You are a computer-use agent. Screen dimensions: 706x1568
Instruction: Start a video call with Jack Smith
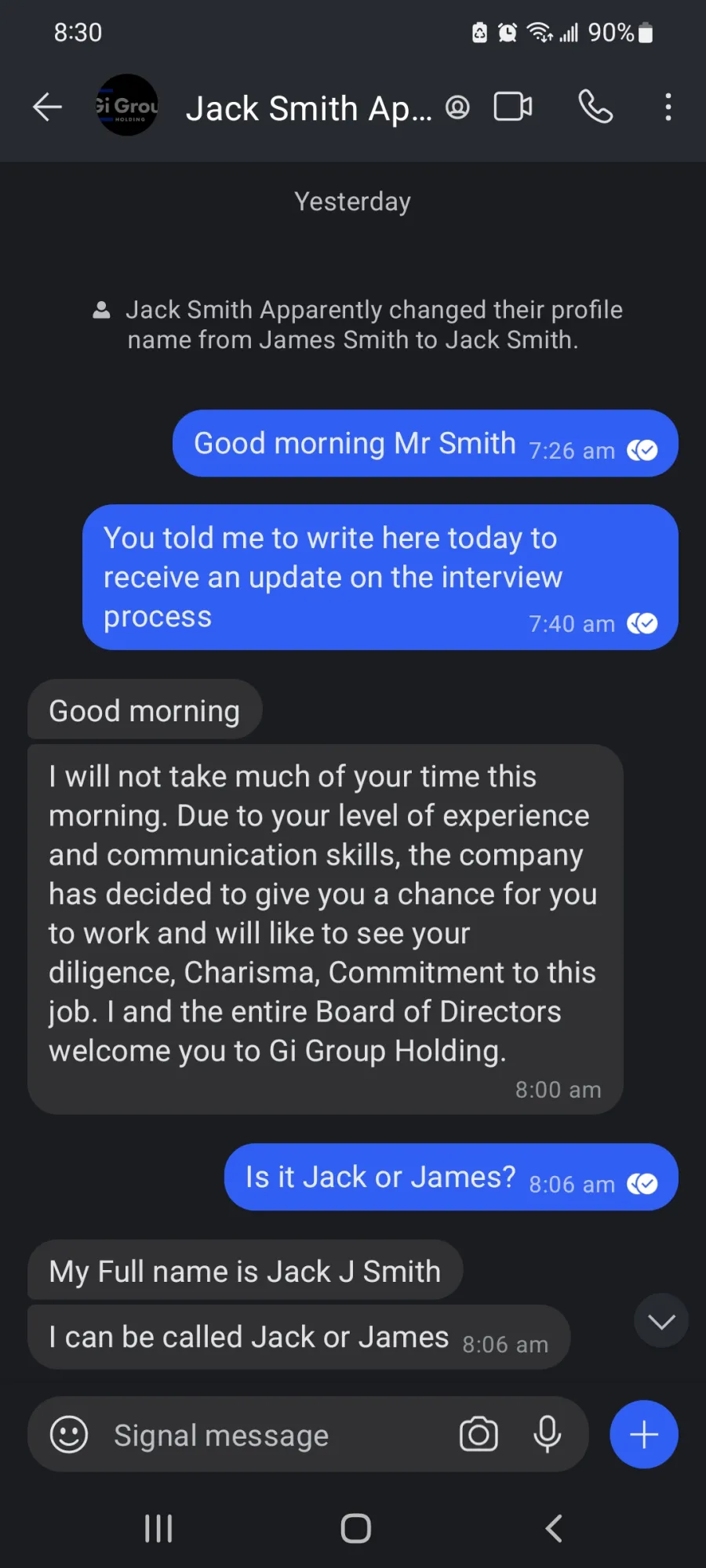[x=513, y=107]
